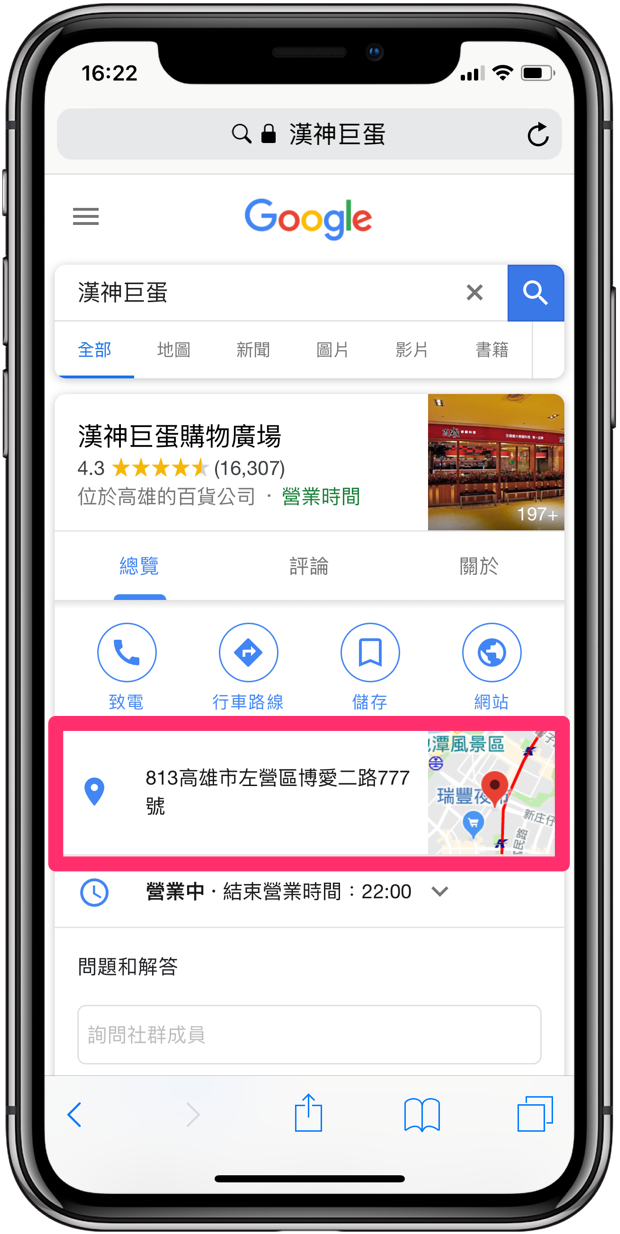Open Safari tabs overview
The image size is (620, 1234).
535,1114
